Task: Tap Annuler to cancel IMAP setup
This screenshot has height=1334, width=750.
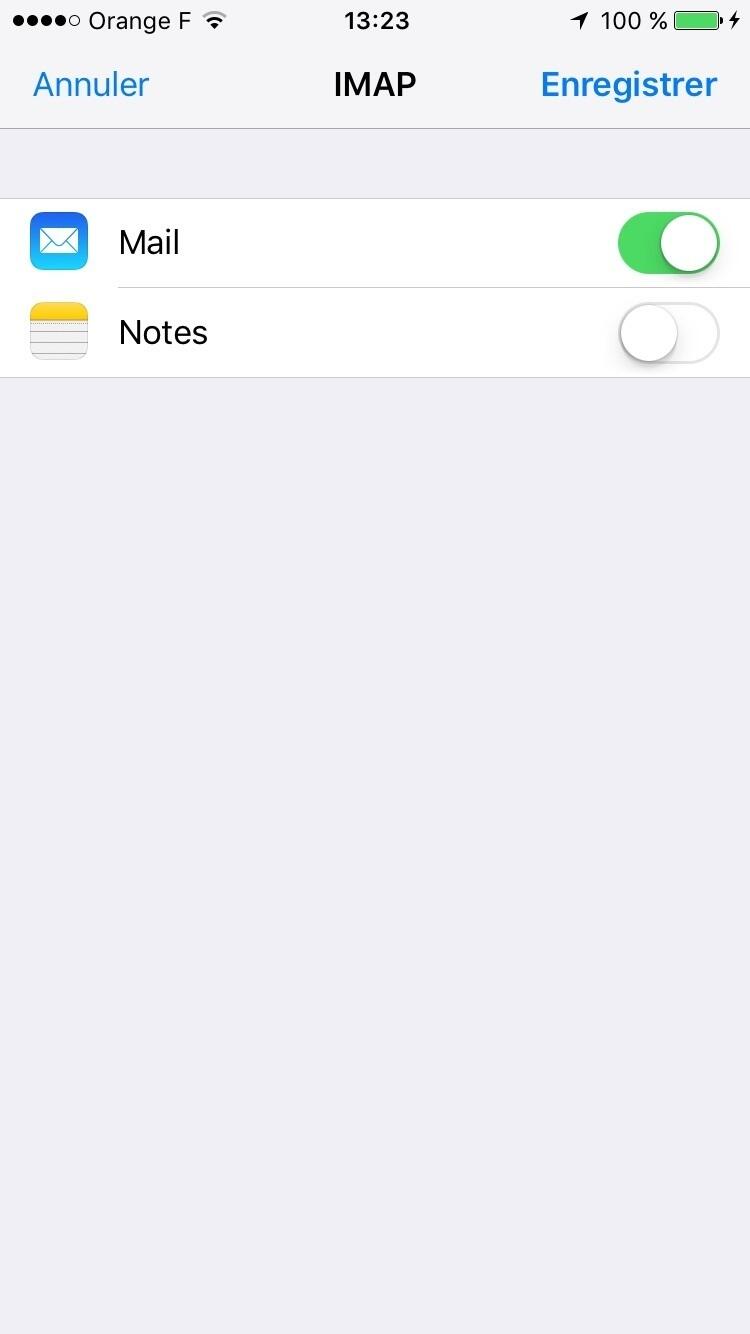Action: pyautogui.click(x=91, y=85)
